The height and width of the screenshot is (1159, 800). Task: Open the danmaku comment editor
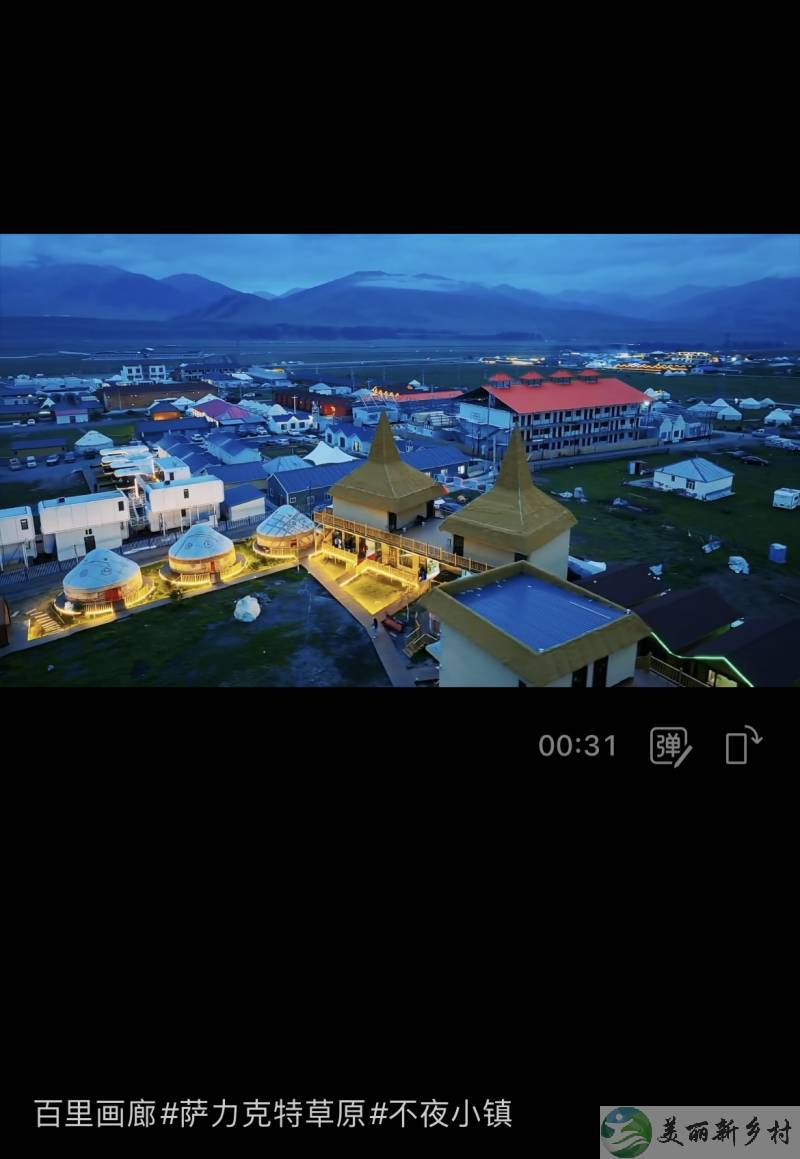[670, 746]
